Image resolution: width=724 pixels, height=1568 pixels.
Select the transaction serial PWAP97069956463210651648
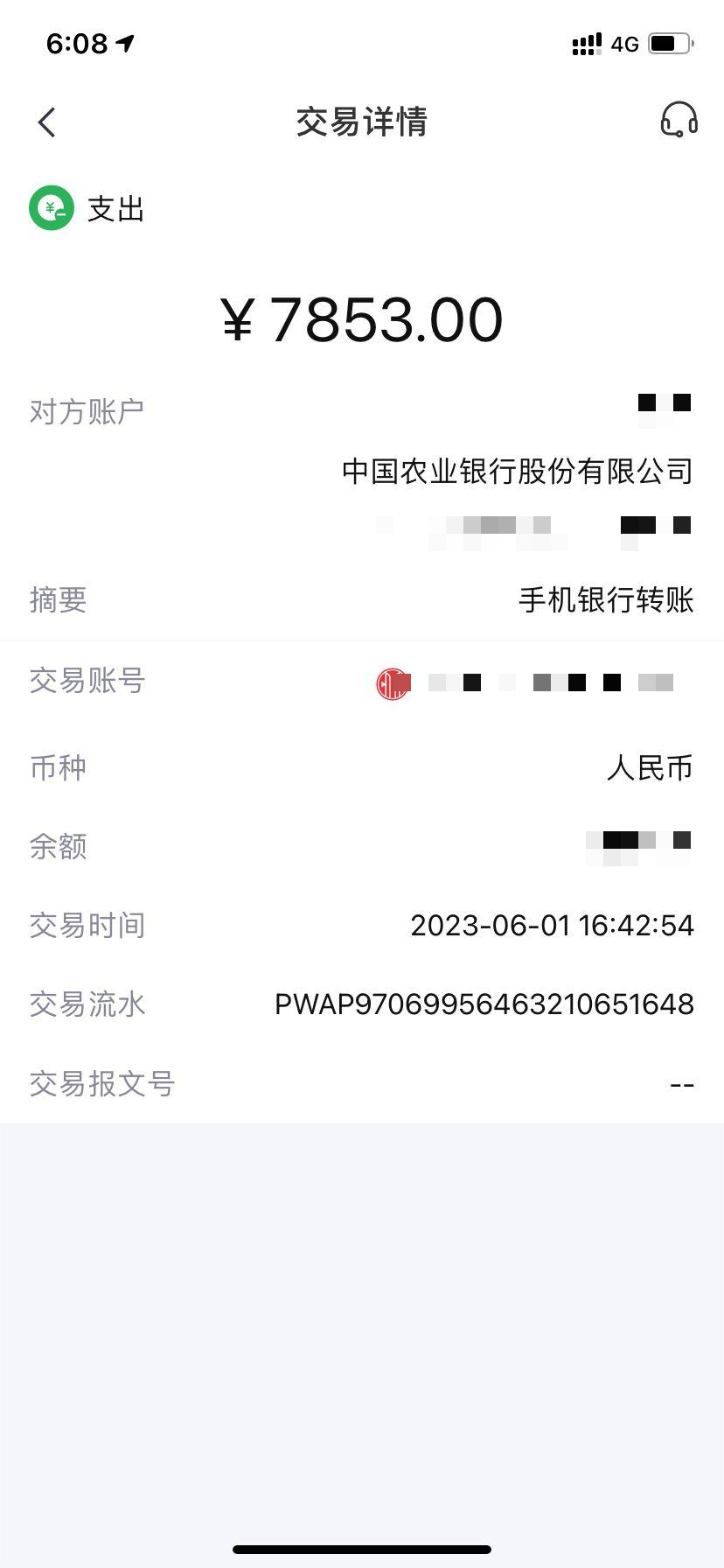(484, 1004)
